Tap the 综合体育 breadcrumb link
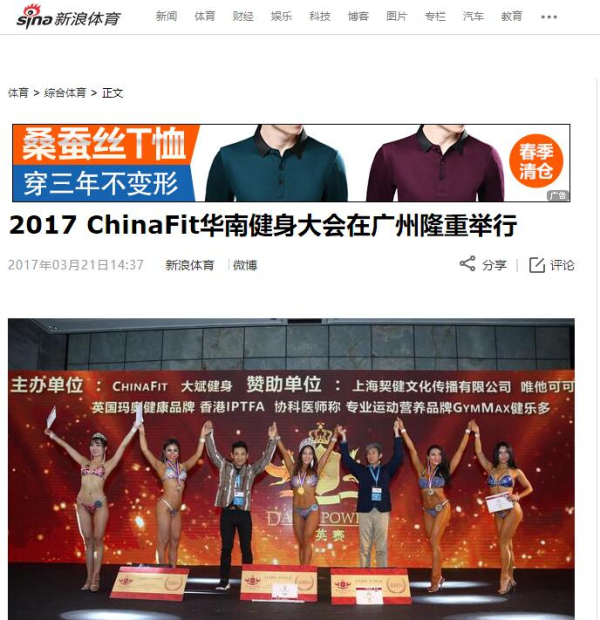Viewport: 600px width, 620px height. [x=65, y=92]
